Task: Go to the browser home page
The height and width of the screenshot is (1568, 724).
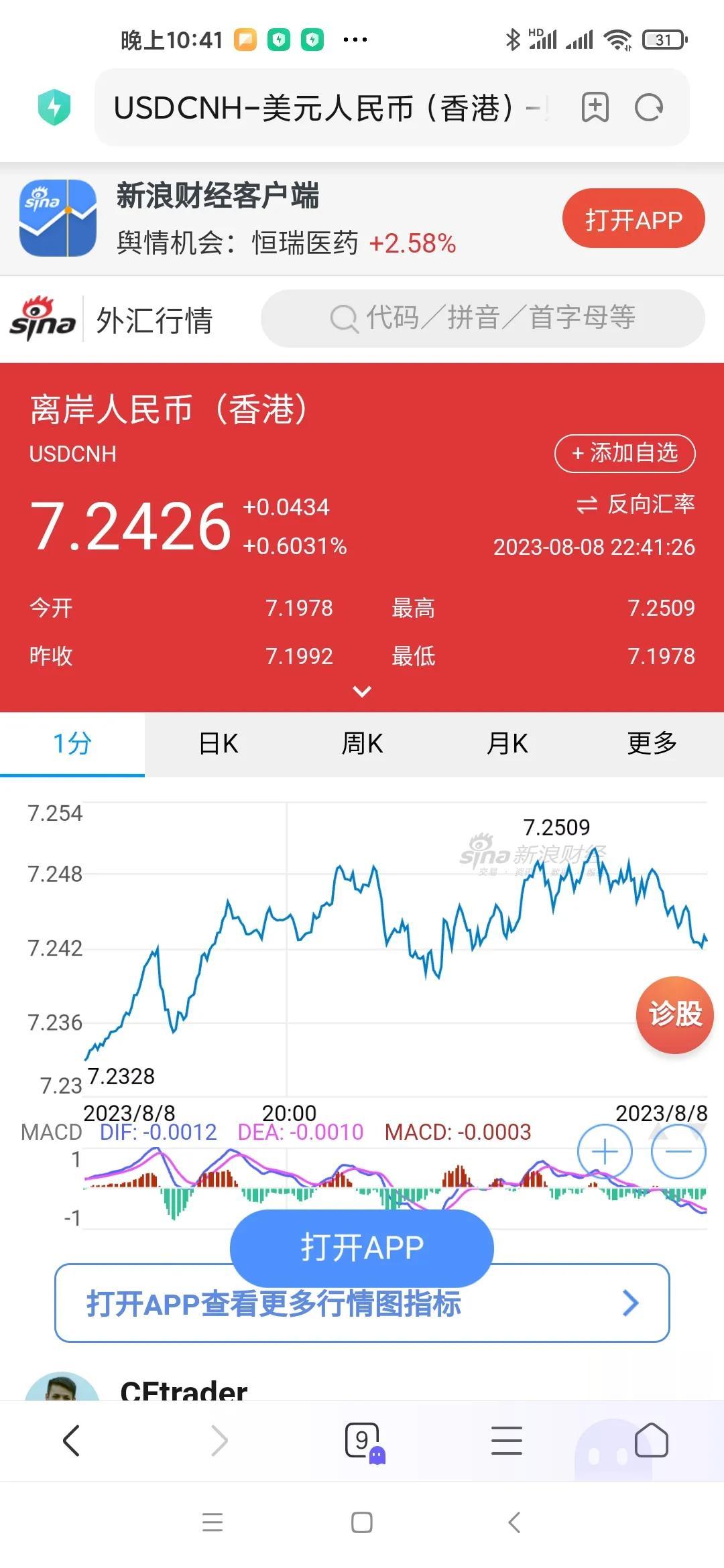Action: click(651, 1441)
